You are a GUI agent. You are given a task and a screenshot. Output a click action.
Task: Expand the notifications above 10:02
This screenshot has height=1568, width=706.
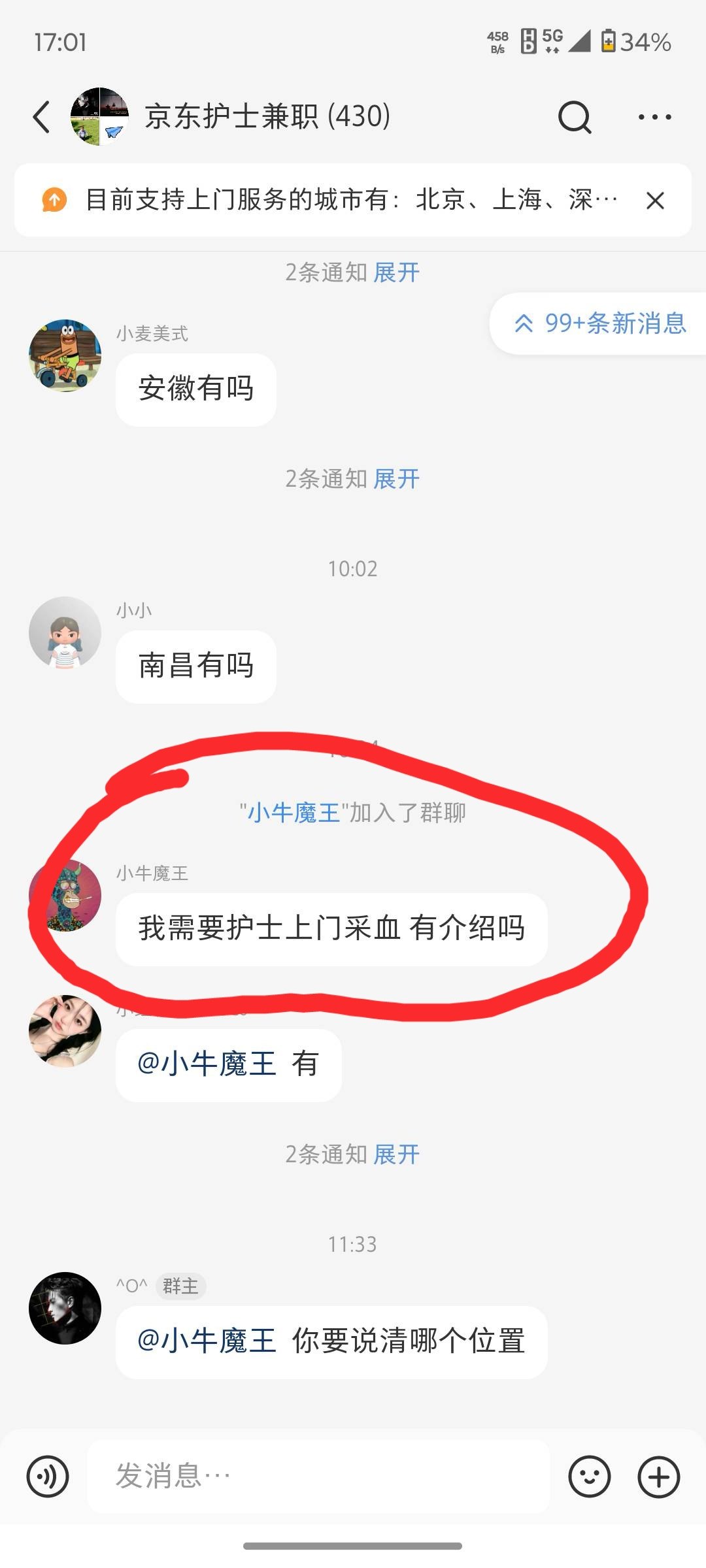pyautogui.click(x=396, y=479)
